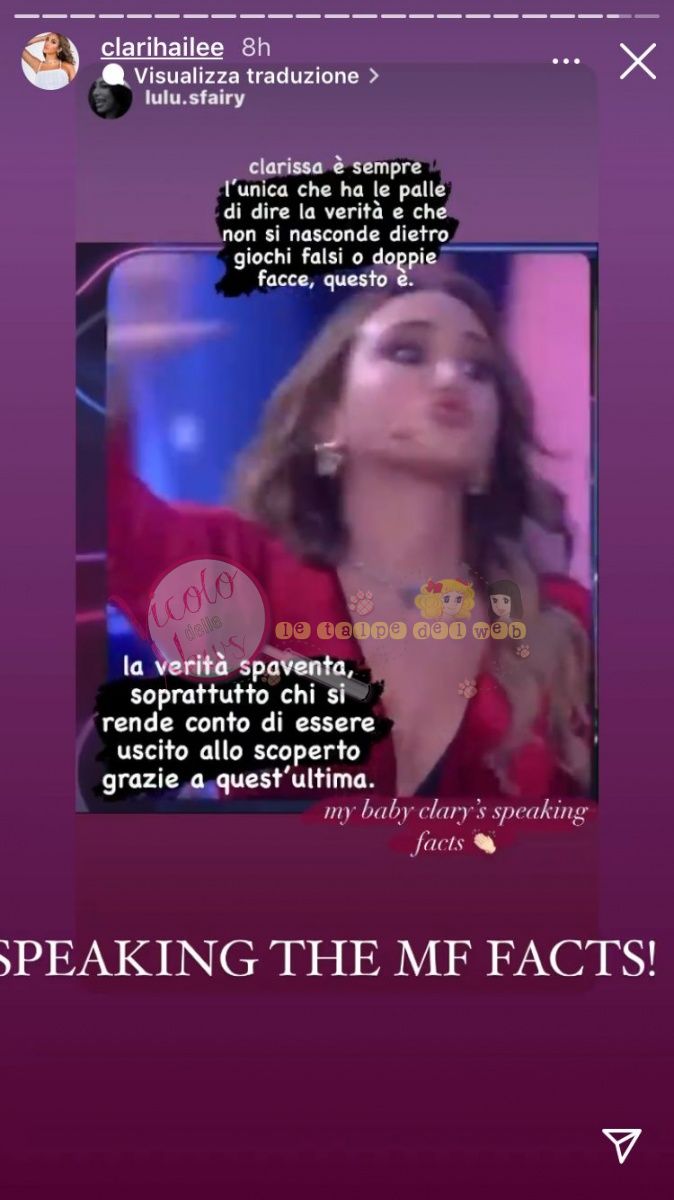674x1200 pixels.
Task: Send this story via paper plane
Action: pos(621,1146)
